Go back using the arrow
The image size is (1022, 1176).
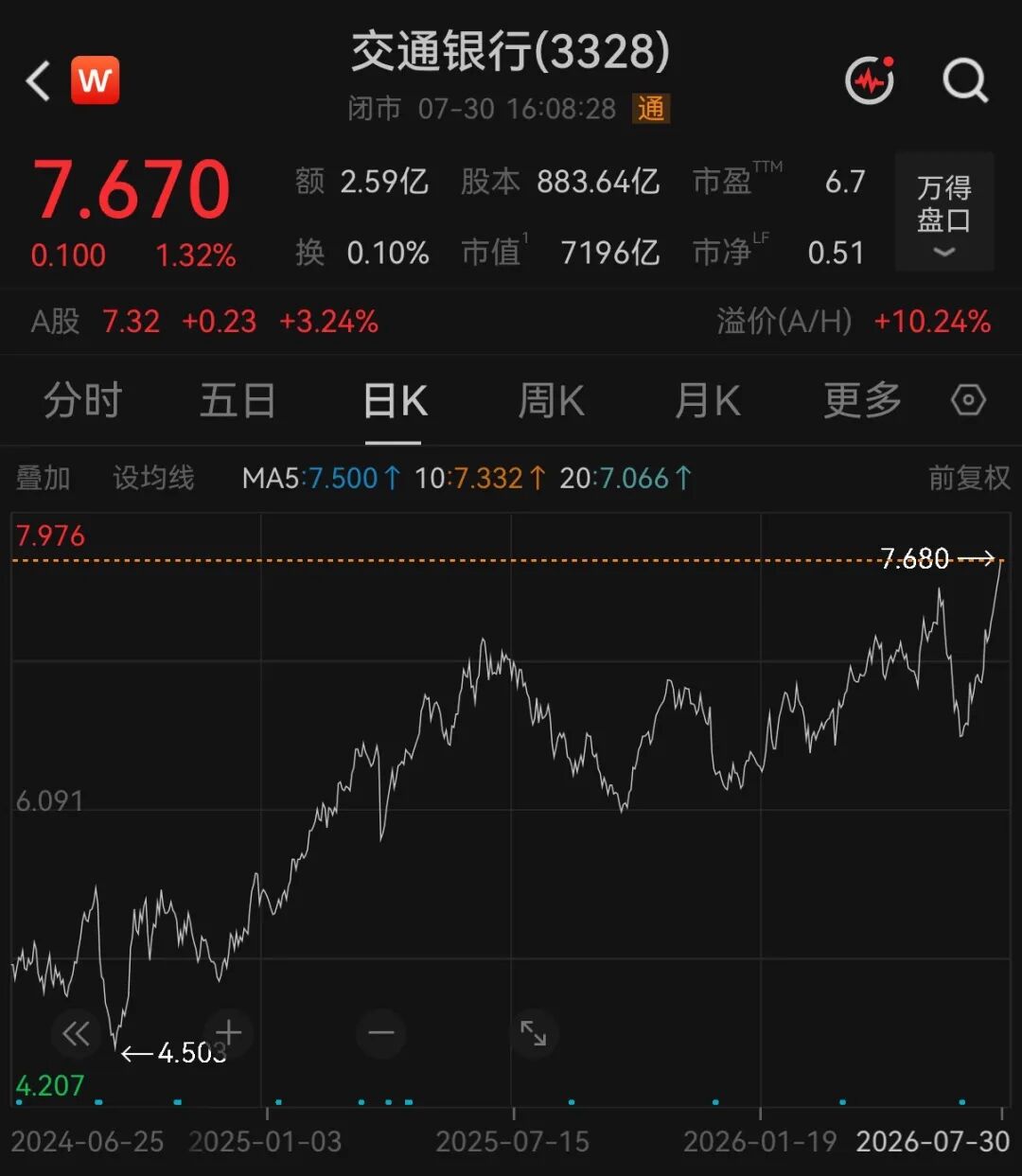coord(38,81)
